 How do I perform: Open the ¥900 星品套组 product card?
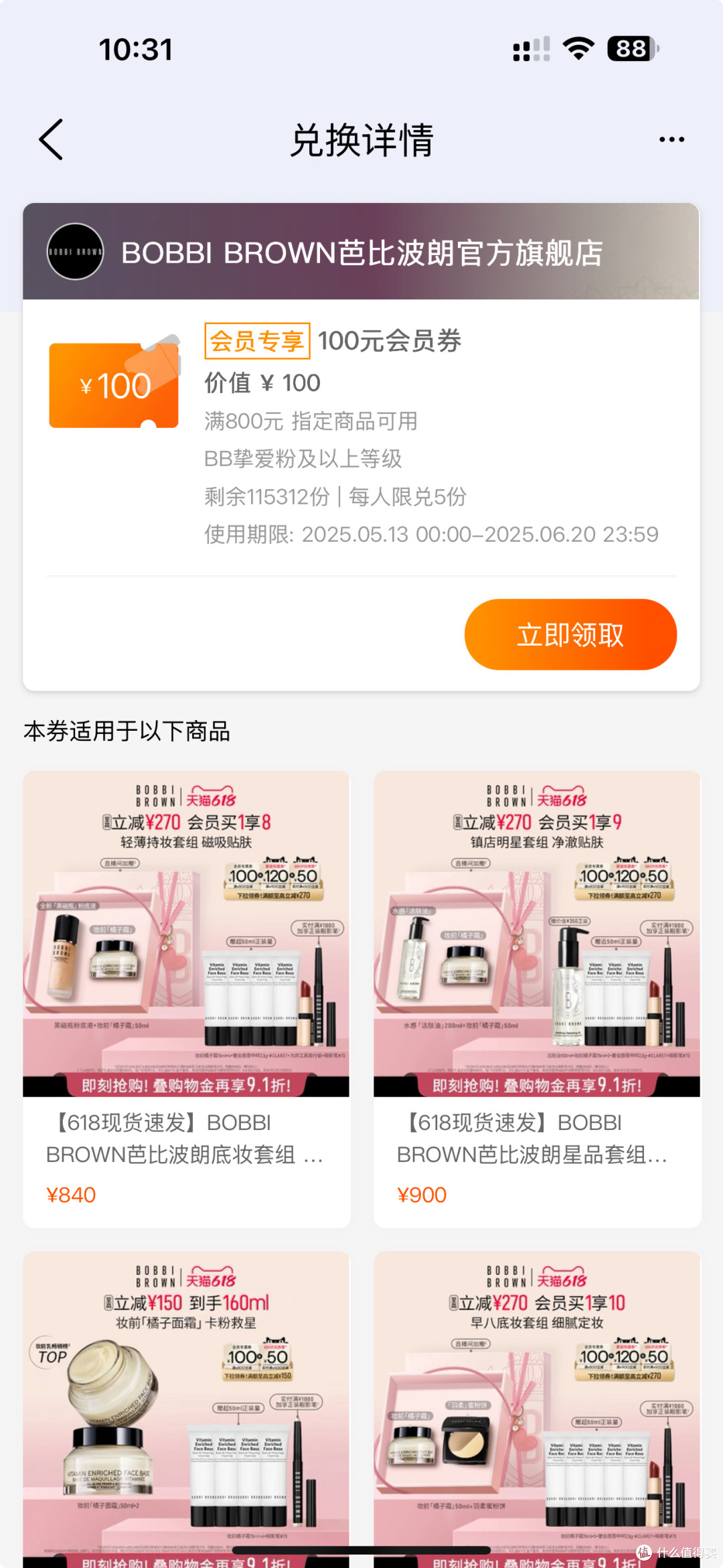(537, 999)
